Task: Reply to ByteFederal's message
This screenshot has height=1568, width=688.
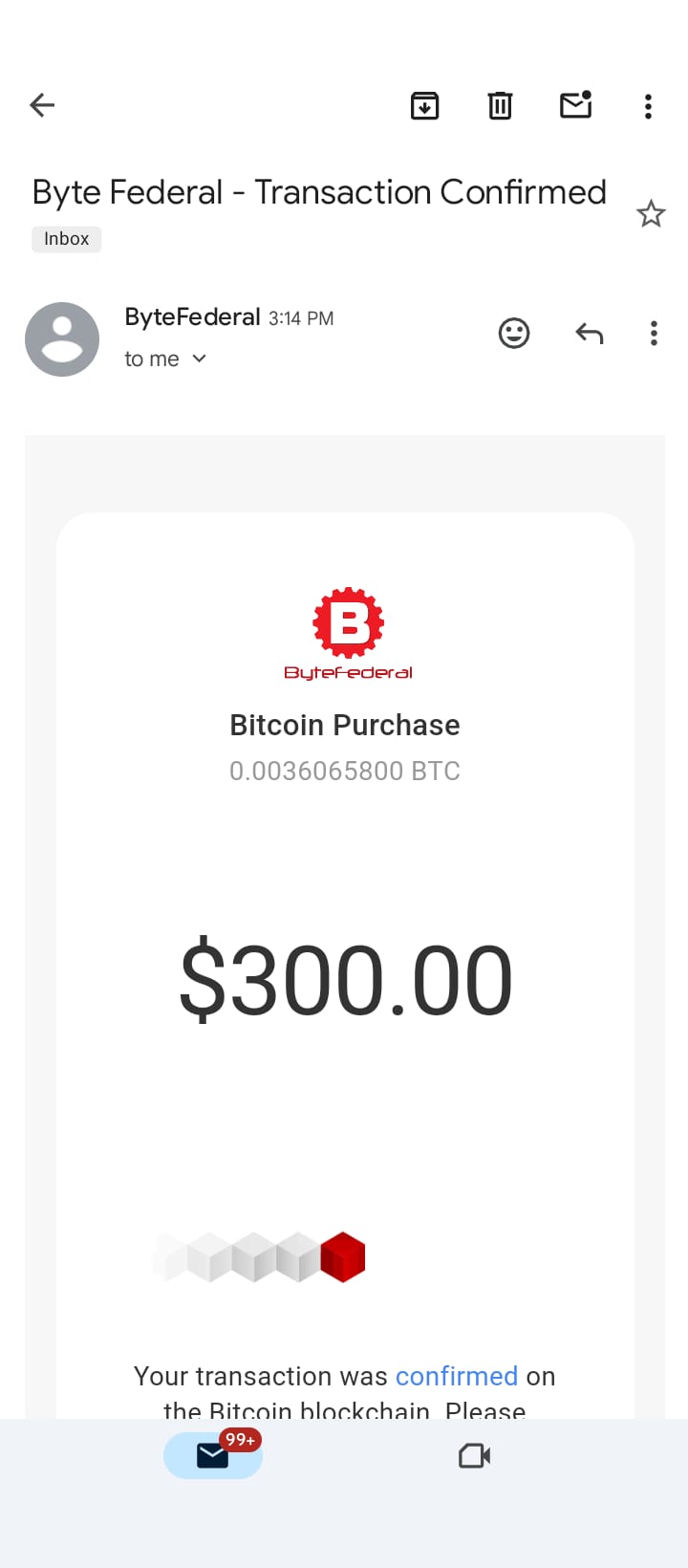Action: point(589,333)
